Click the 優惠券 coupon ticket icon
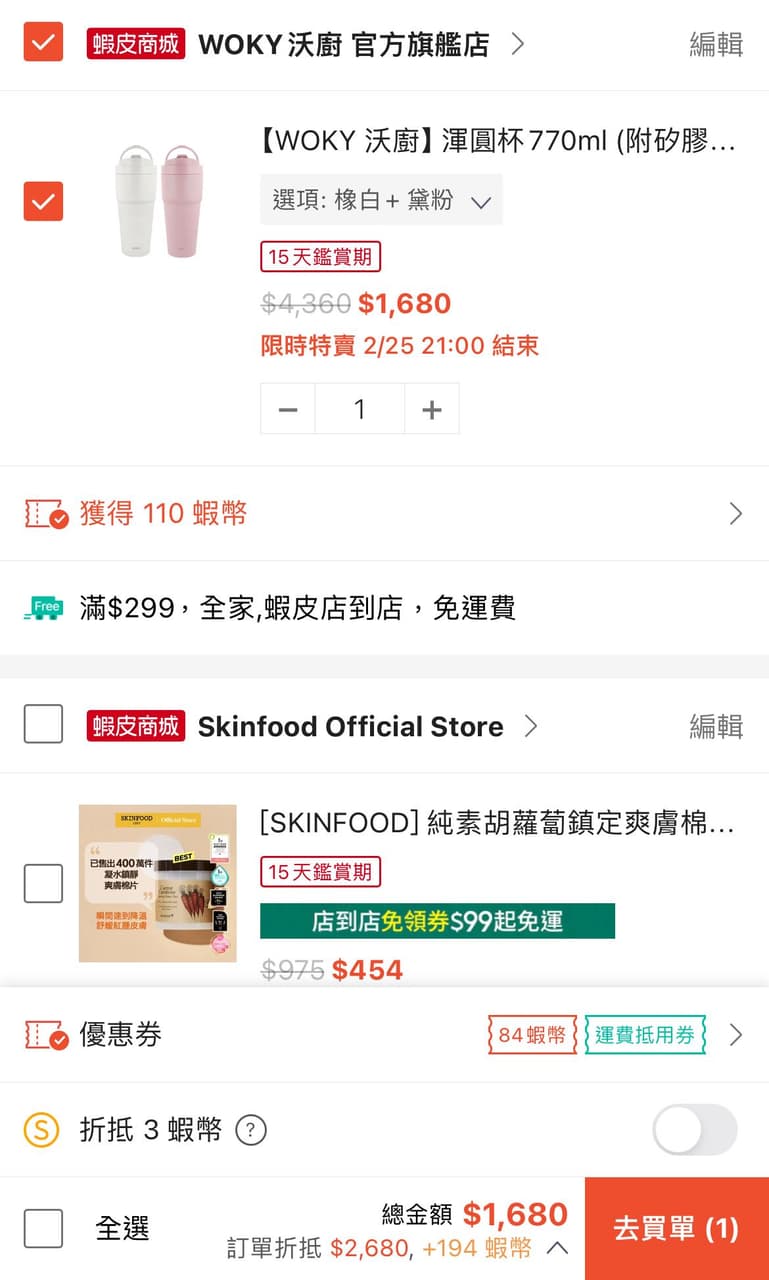This screenshot has width=769, height=1280. point(45,1035)
